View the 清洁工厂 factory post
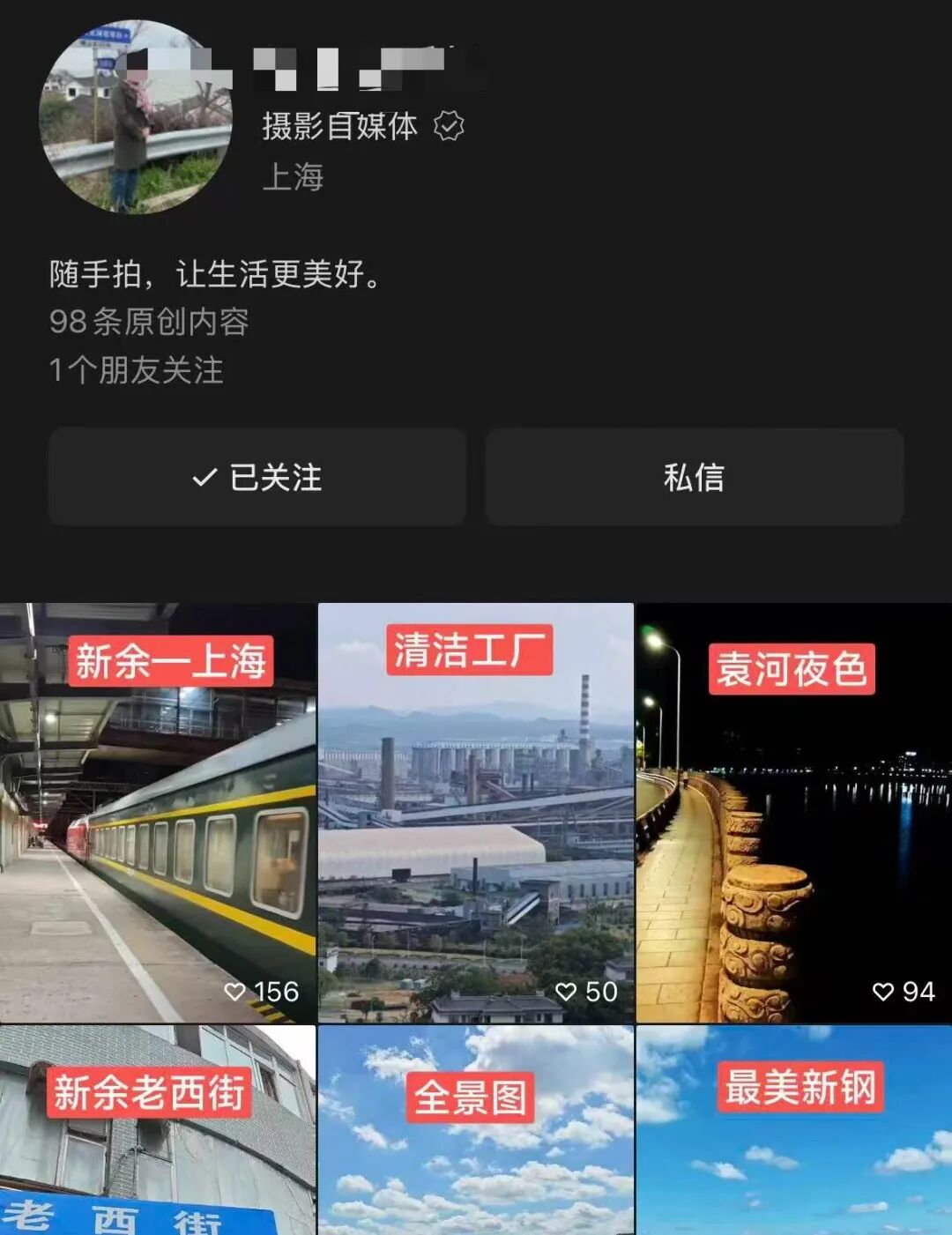This screenshot has height=1235, width=952. pos(475,812)
